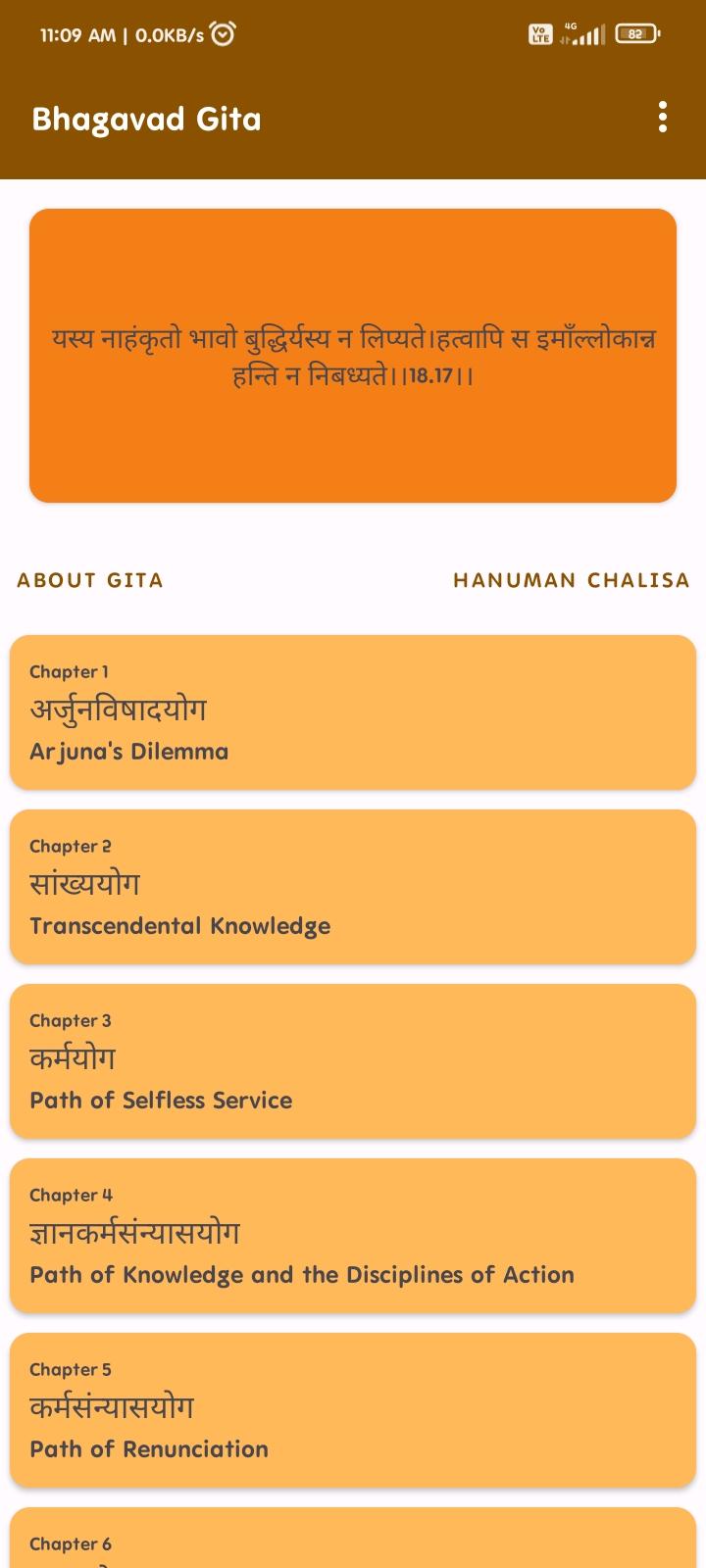Open the Chapter 6 card
Image resolution: width=706 pixels, height=1568 pixels.
[353, 1543]
